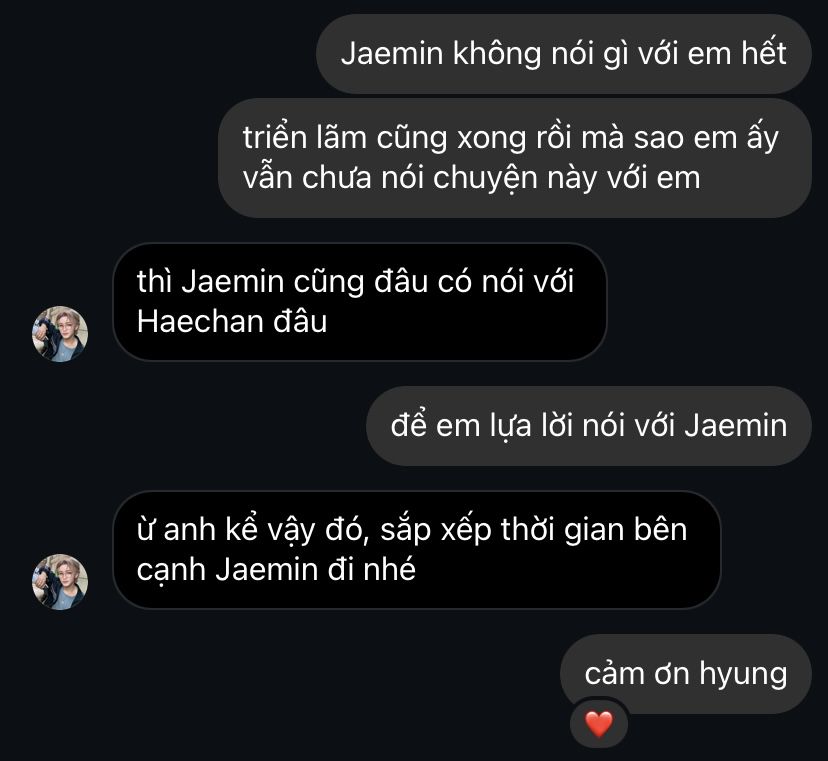Open the heart reaction under "cảm ơn hyung"
The height and width of the screenshot is (761, 828).
(x=599, y=724)
